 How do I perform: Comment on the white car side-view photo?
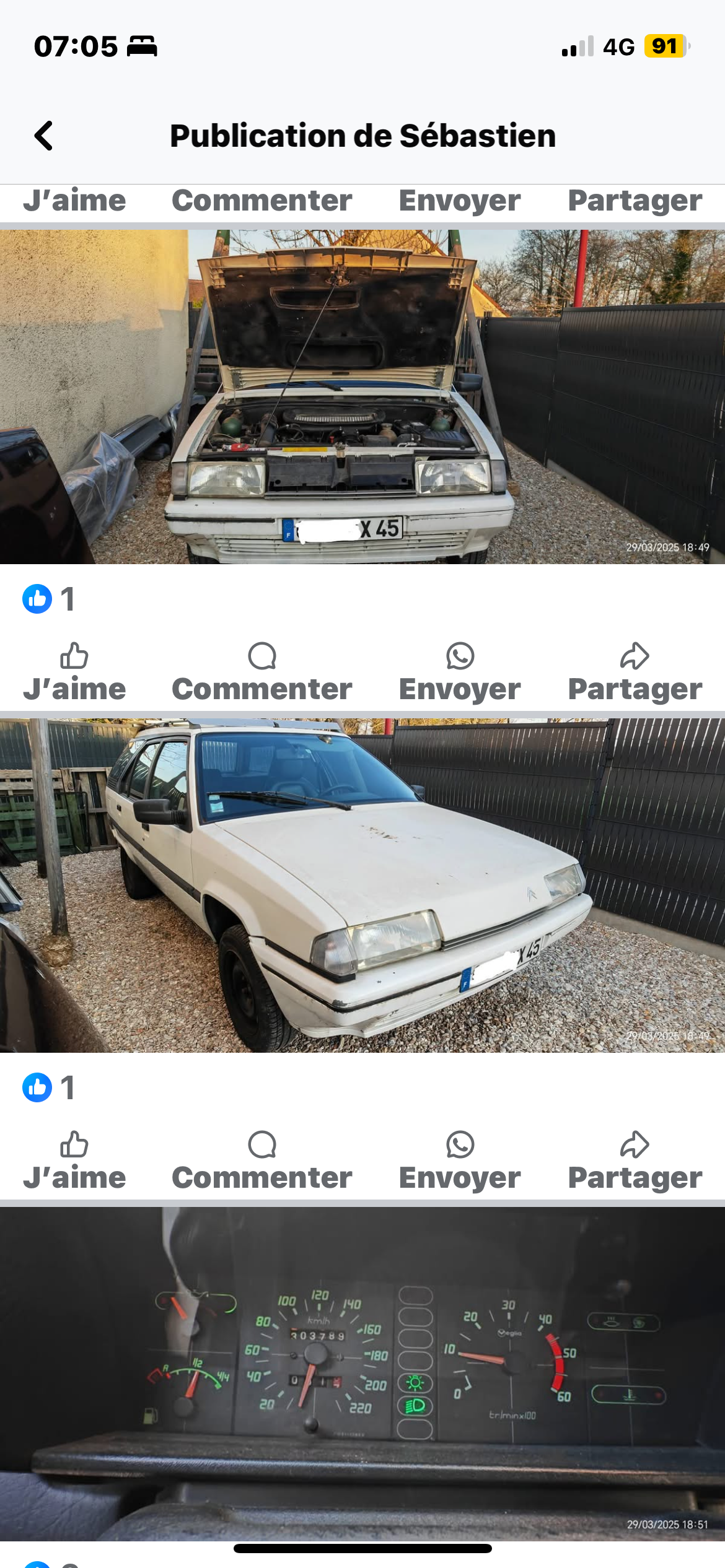(x=261, y=1161)
